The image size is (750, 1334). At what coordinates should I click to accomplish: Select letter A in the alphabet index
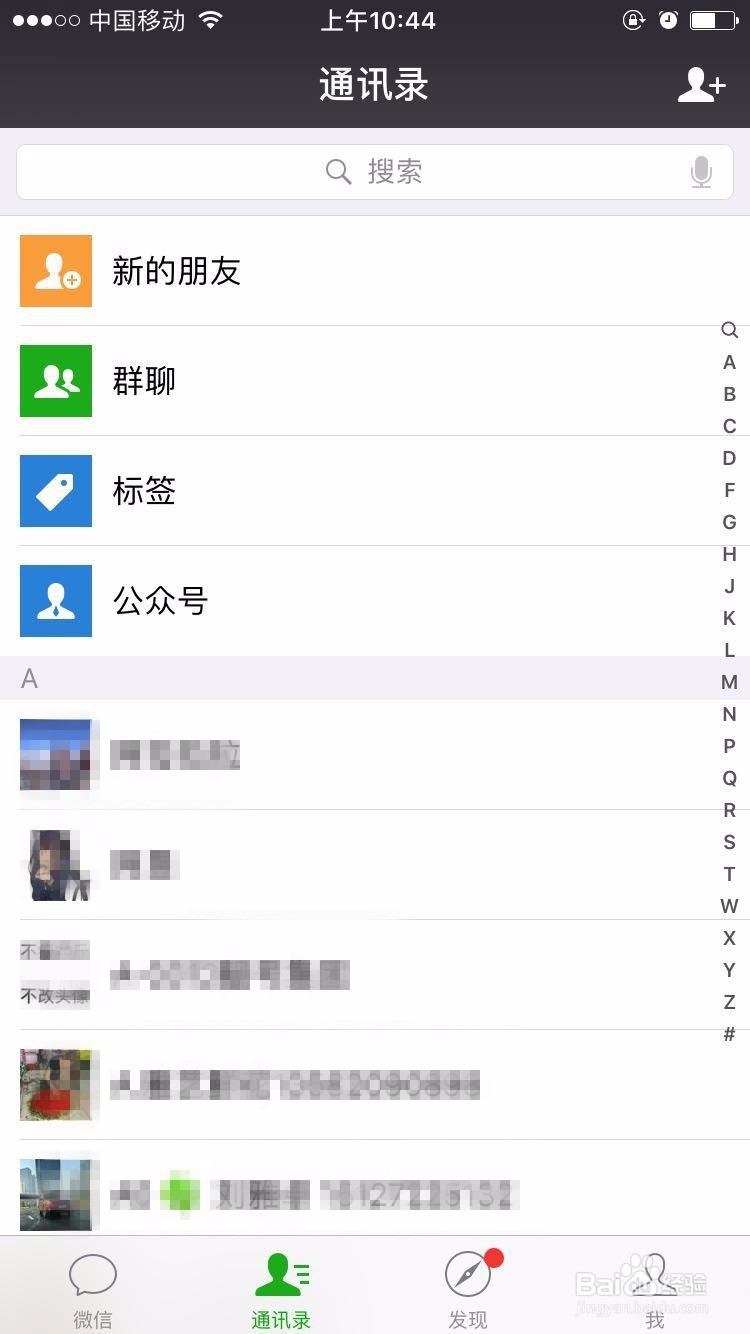(729, 362)
